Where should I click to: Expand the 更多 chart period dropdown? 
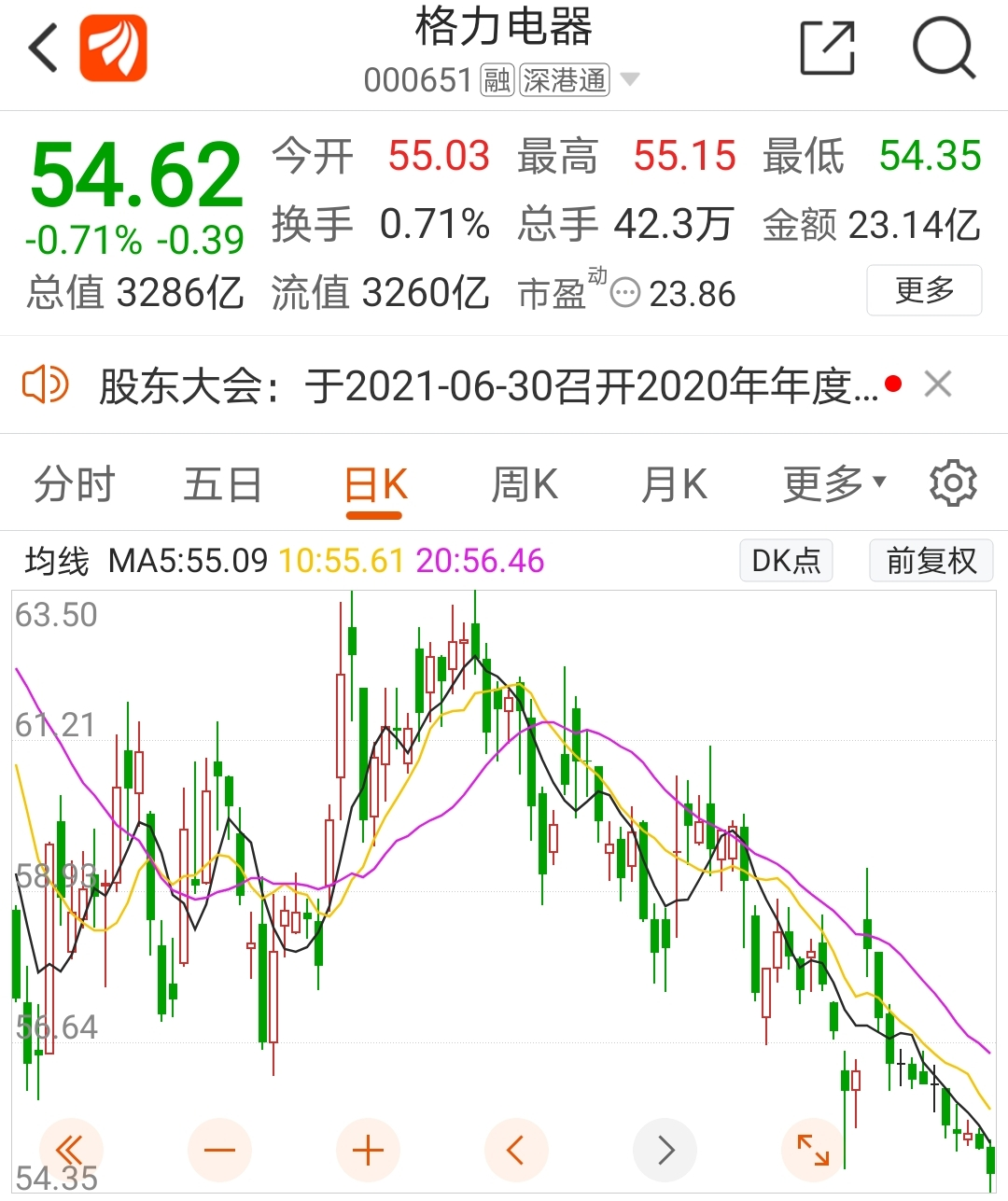[x=833, y=483]
